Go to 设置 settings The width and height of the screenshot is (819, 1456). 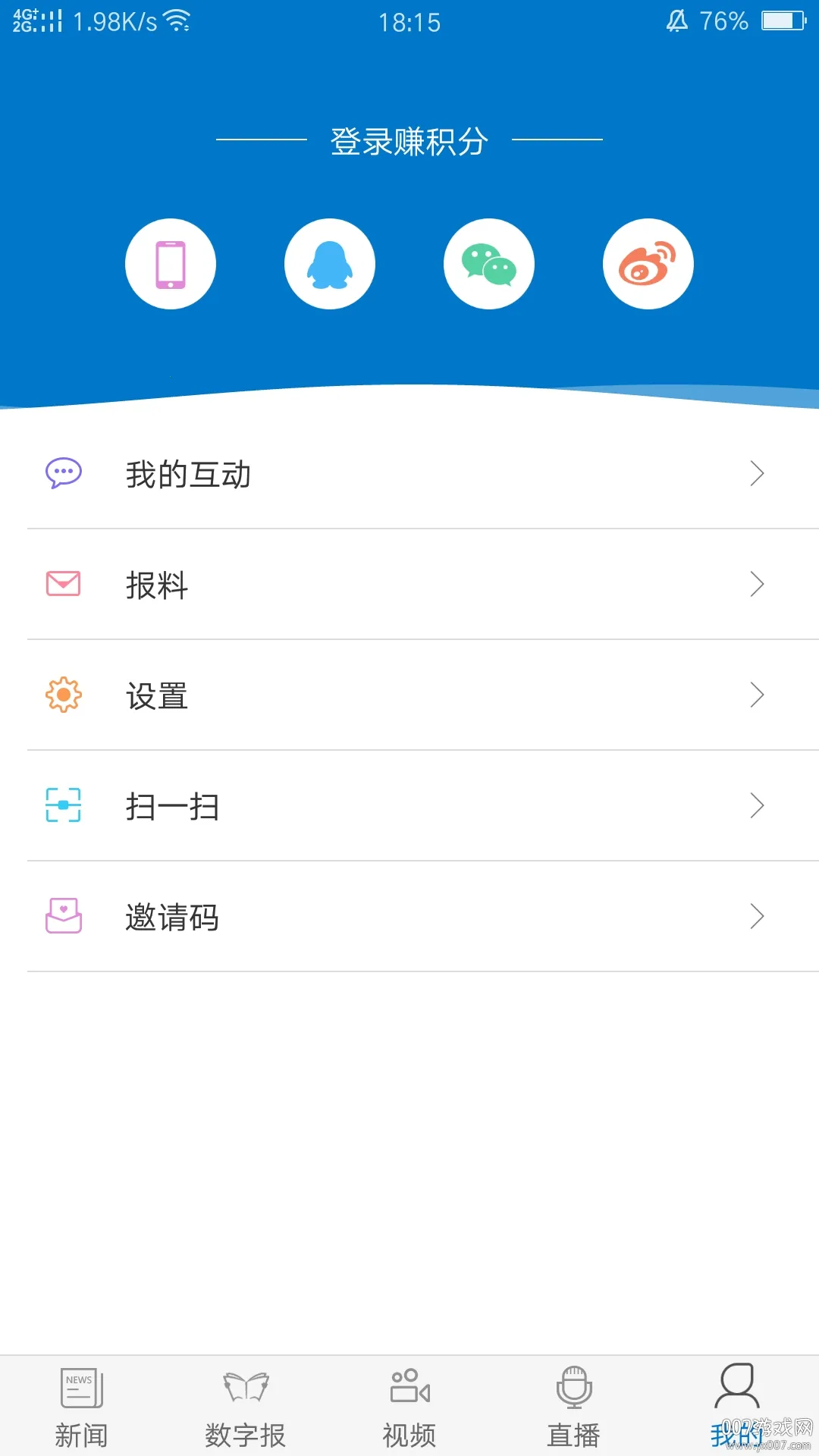point(409,695)
